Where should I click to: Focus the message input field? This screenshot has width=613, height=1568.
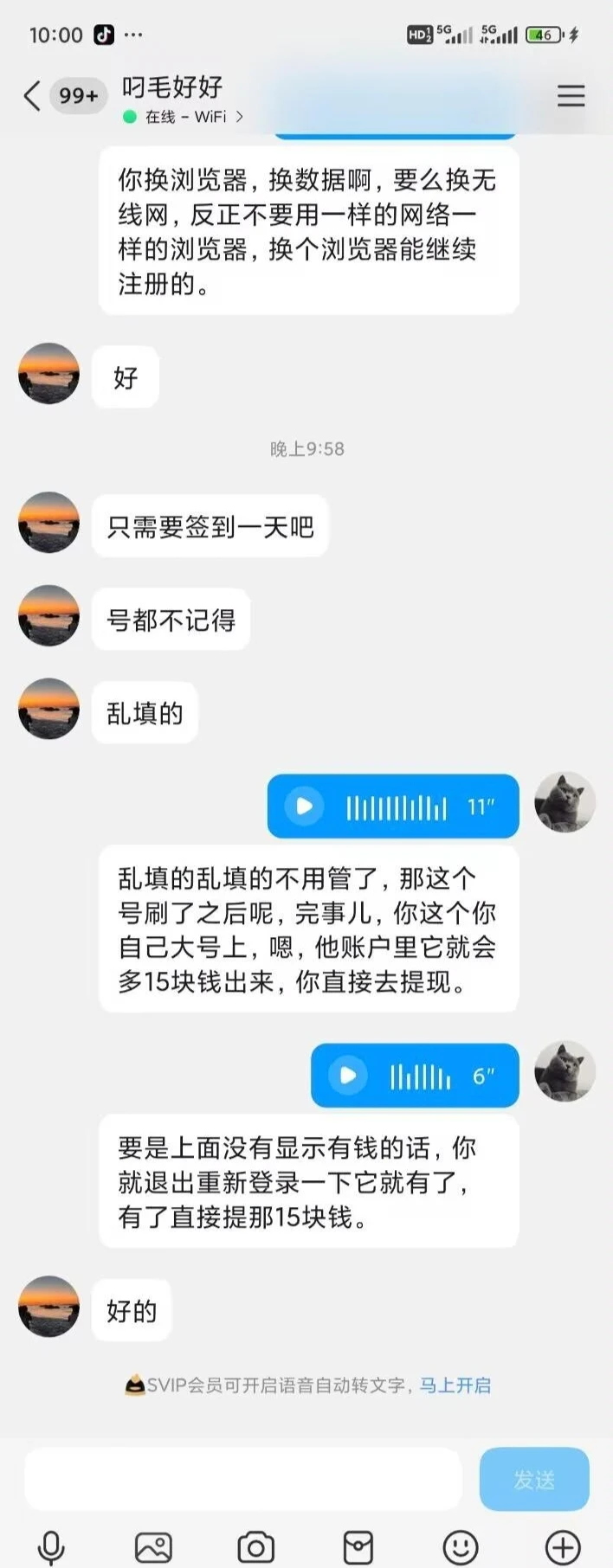click(x=242, y=1480)
